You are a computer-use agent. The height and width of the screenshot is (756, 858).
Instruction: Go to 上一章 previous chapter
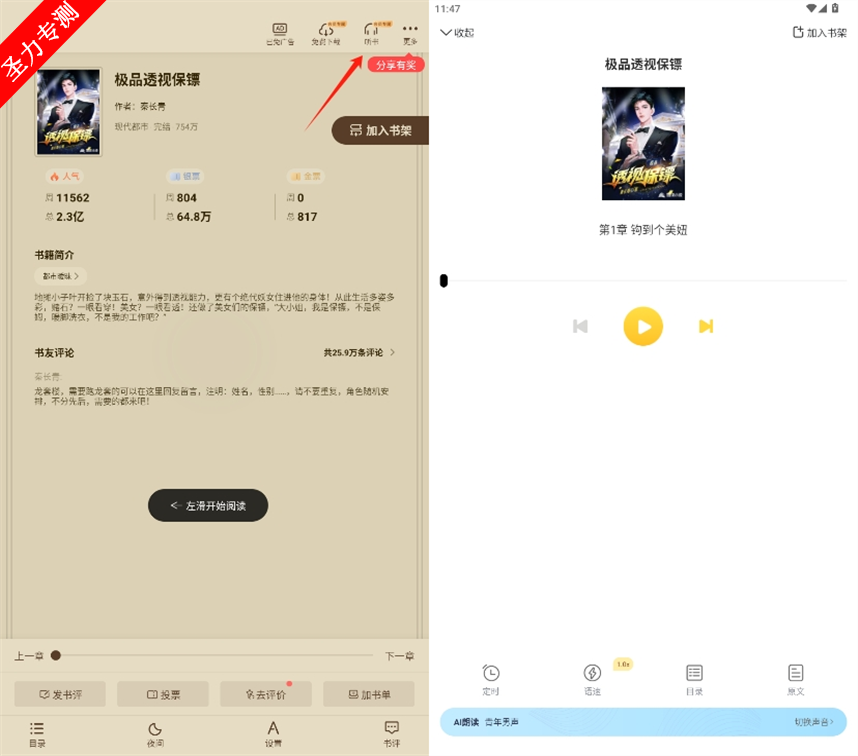point(28,656)
